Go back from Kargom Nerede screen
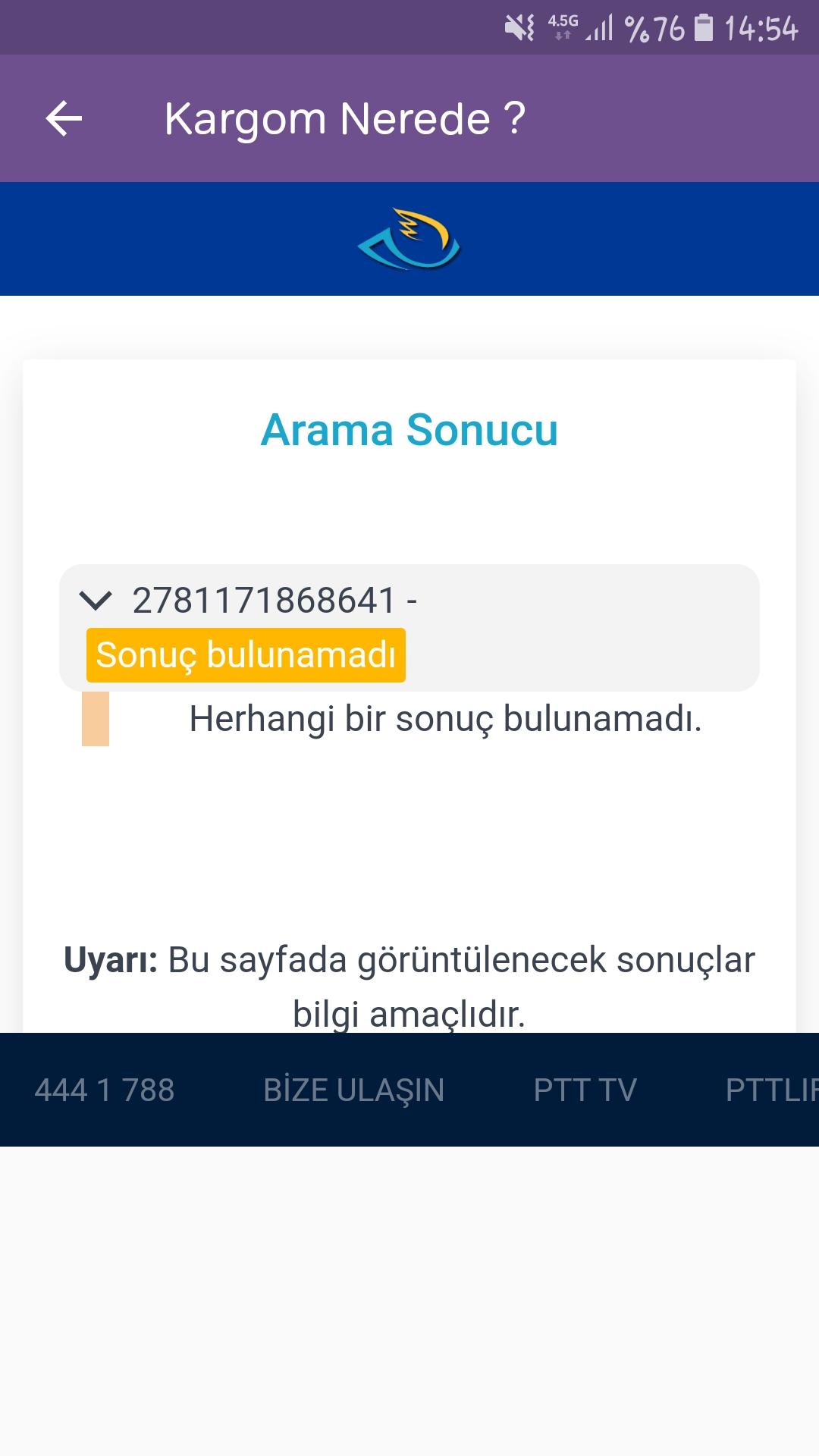Viewport: 819px width, 1456px height. tap(64, 119)
